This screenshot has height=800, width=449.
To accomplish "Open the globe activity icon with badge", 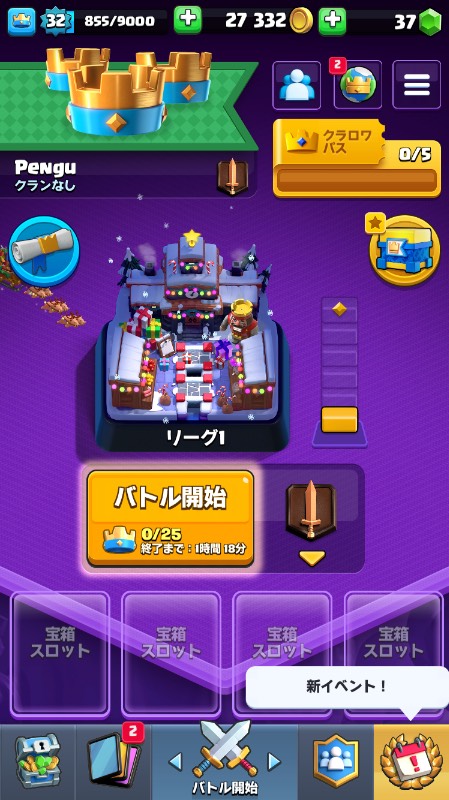I will 357,84.
